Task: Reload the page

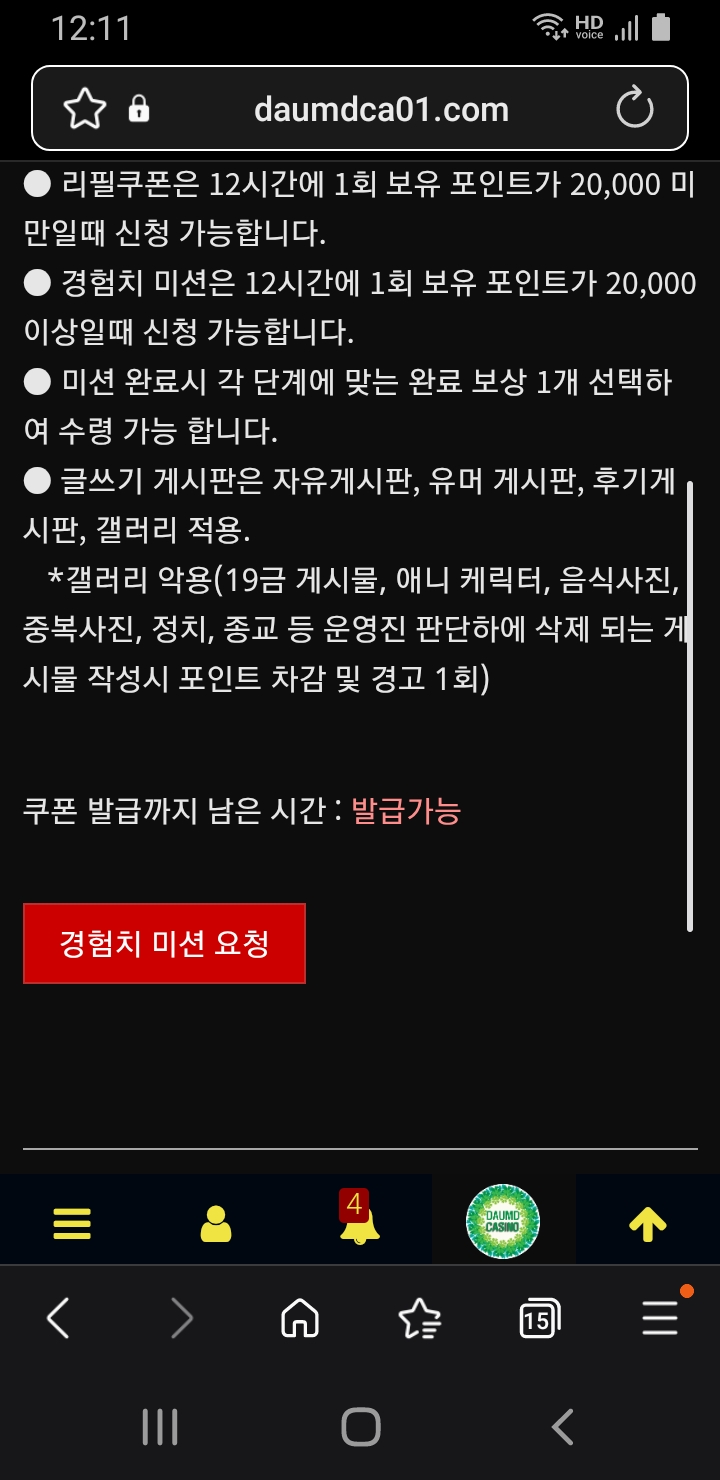Action: click(634, 109)
